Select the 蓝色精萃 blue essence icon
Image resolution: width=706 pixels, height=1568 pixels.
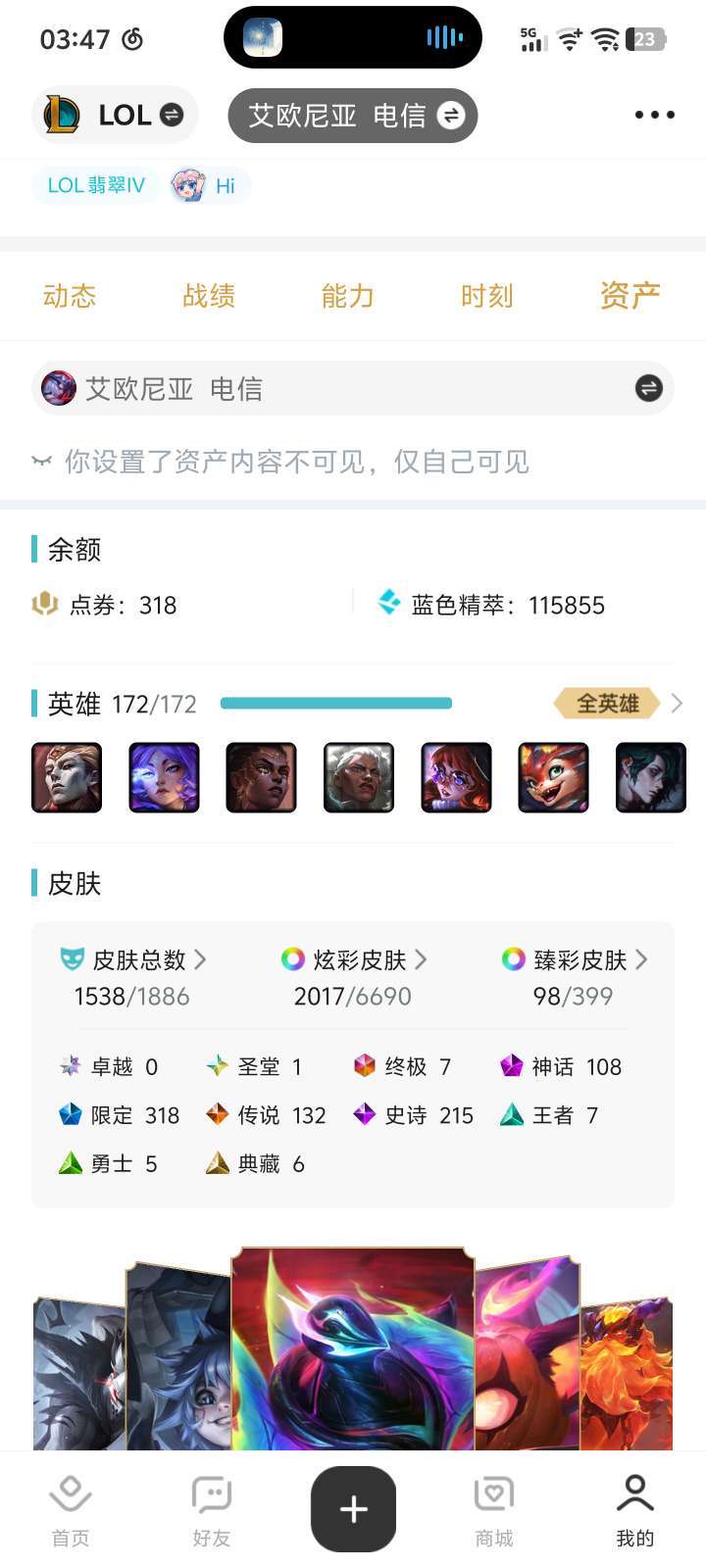tap(391, 605)
